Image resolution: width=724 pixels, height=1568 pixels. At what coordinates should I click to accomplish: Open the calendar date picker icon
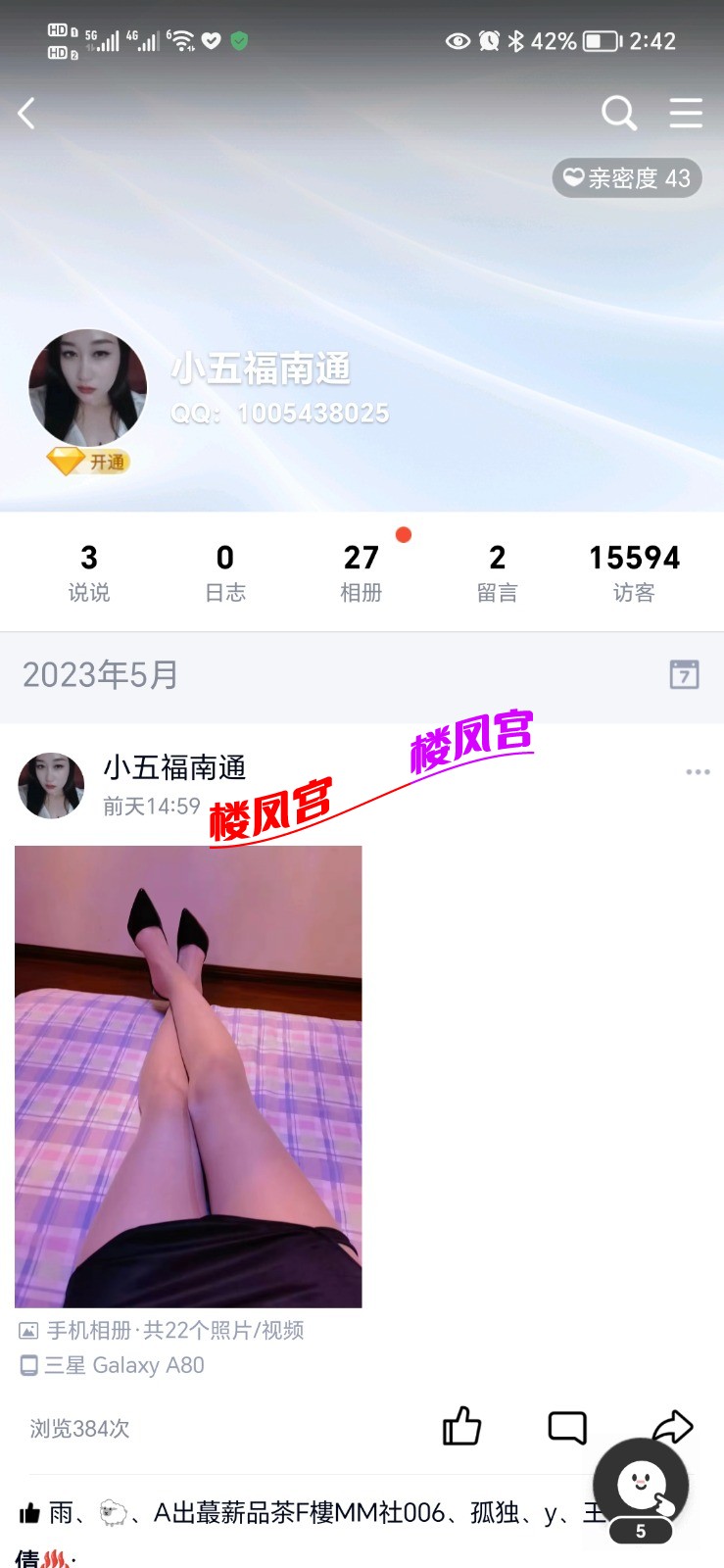click(x=684, y=675)
